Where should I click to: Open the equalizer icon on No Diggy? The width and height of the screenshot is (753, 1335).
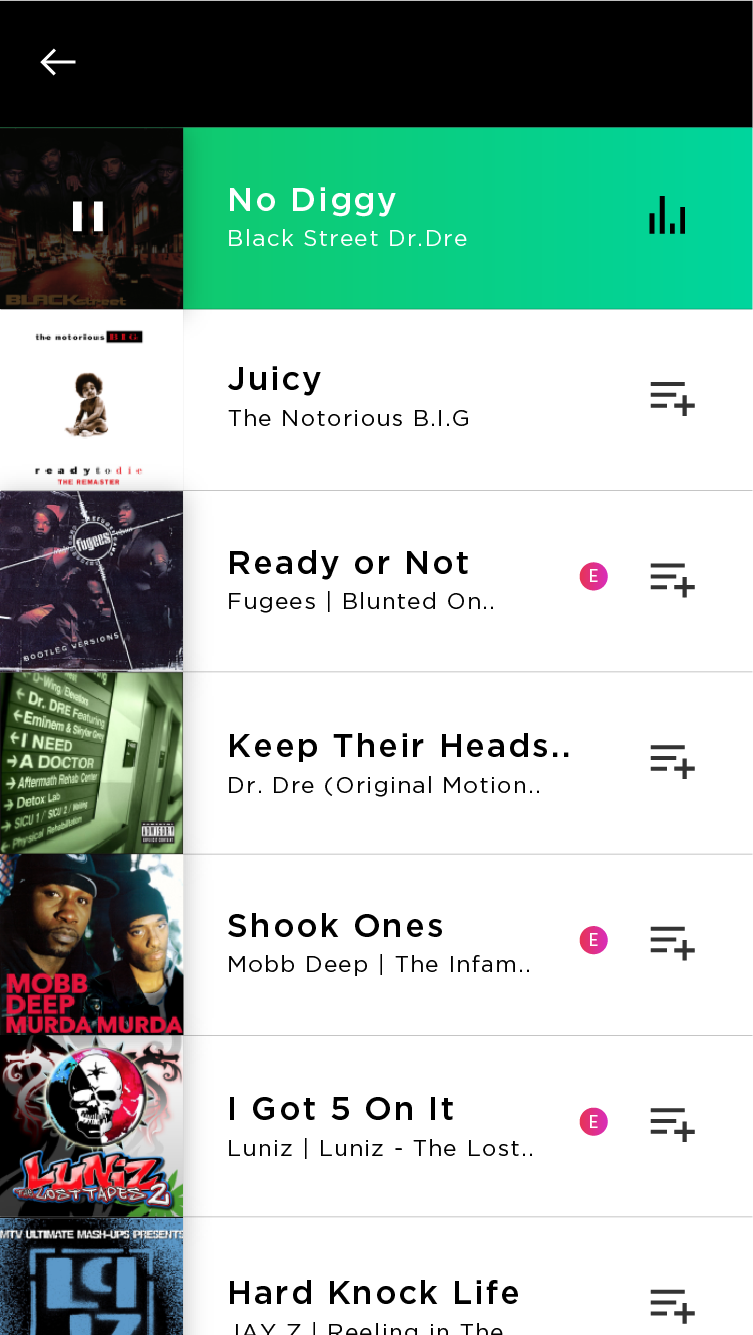click(x=667, y=215)
